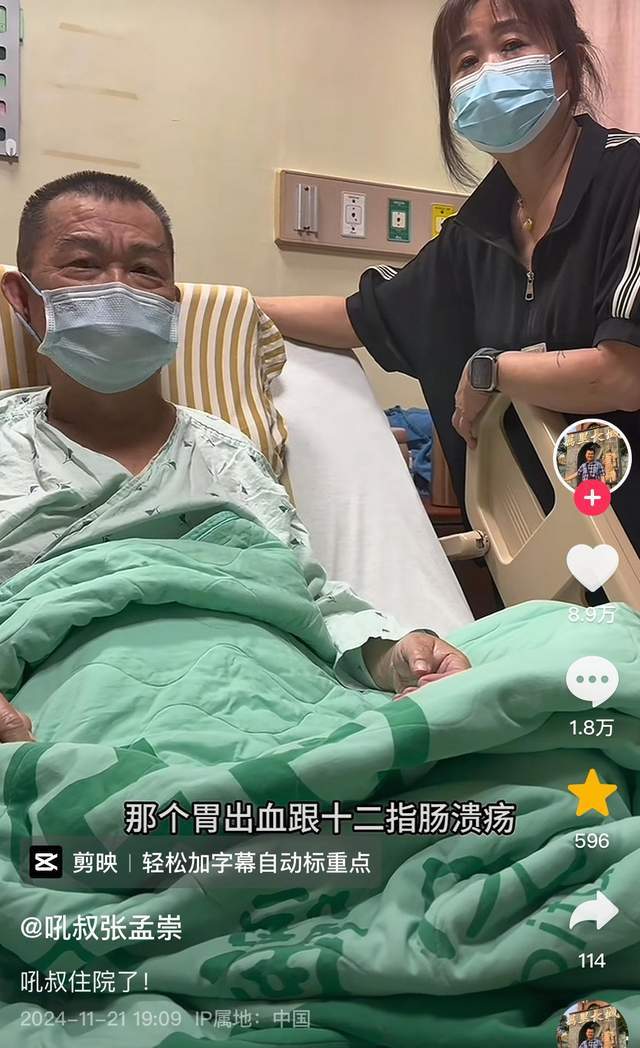The width and height of the screenshot is (640, 1048).
Task: Open the creator's profile avatar
Action: pos(592,455)
